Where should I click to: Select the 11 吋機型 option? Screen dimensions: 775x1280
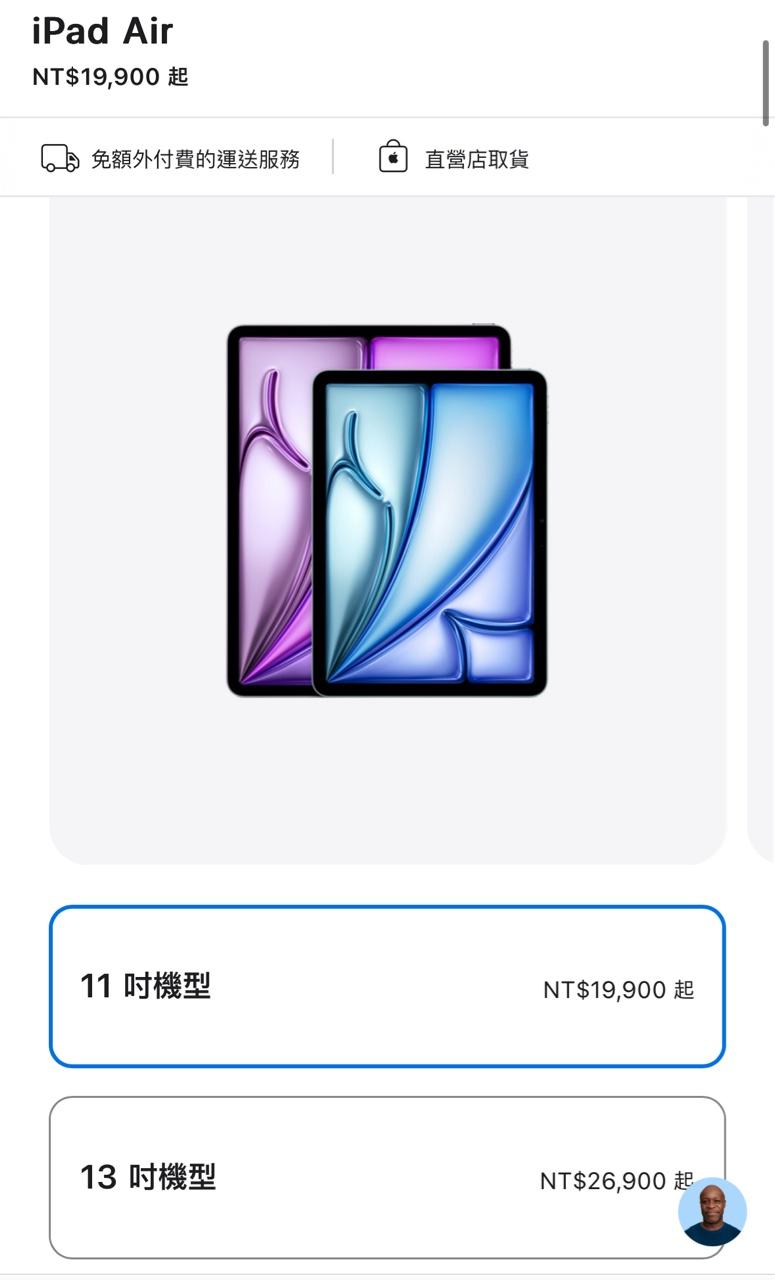point(387,987)
